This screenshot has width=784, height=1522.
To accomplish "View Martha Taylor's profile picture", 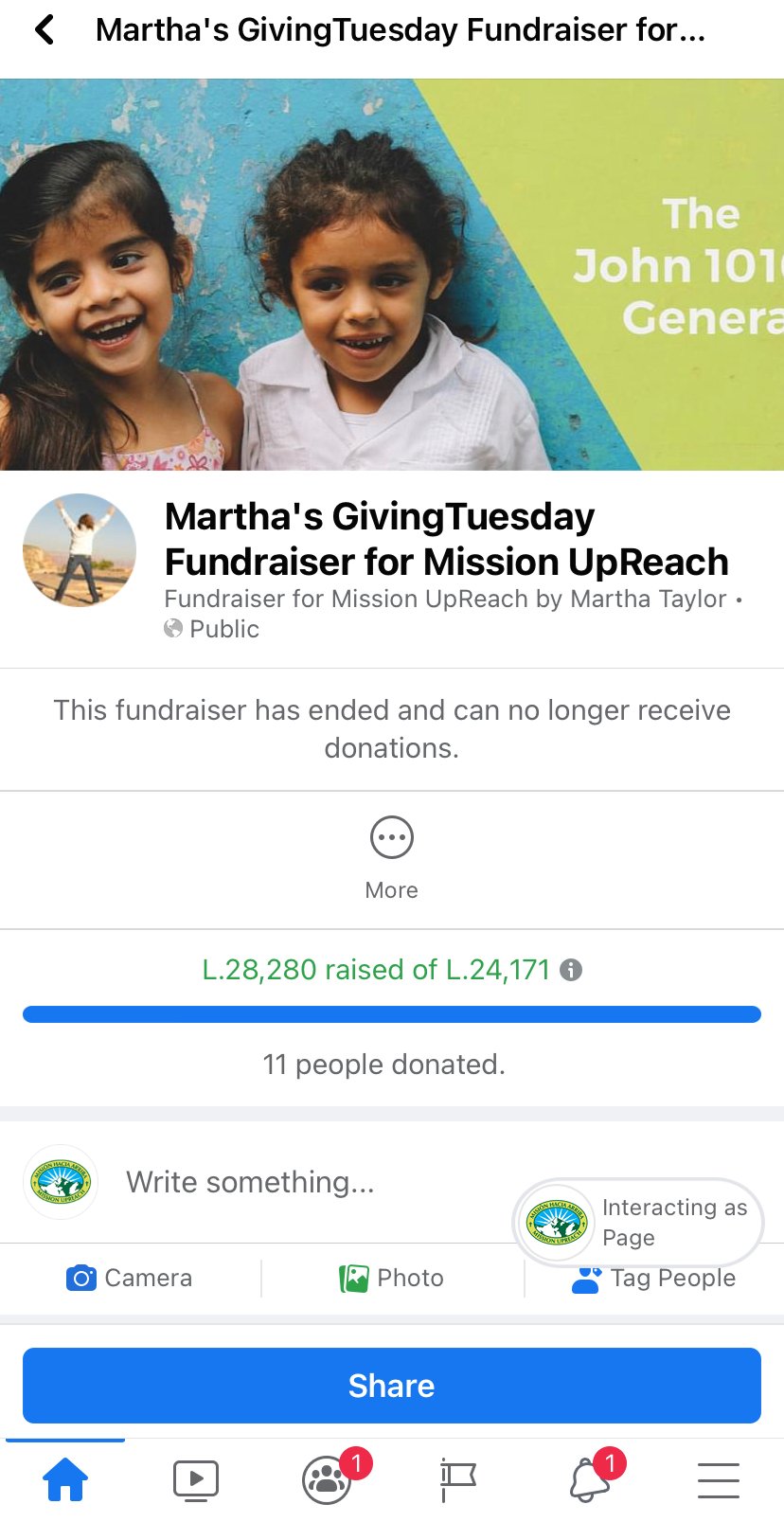I will (80, 550).
